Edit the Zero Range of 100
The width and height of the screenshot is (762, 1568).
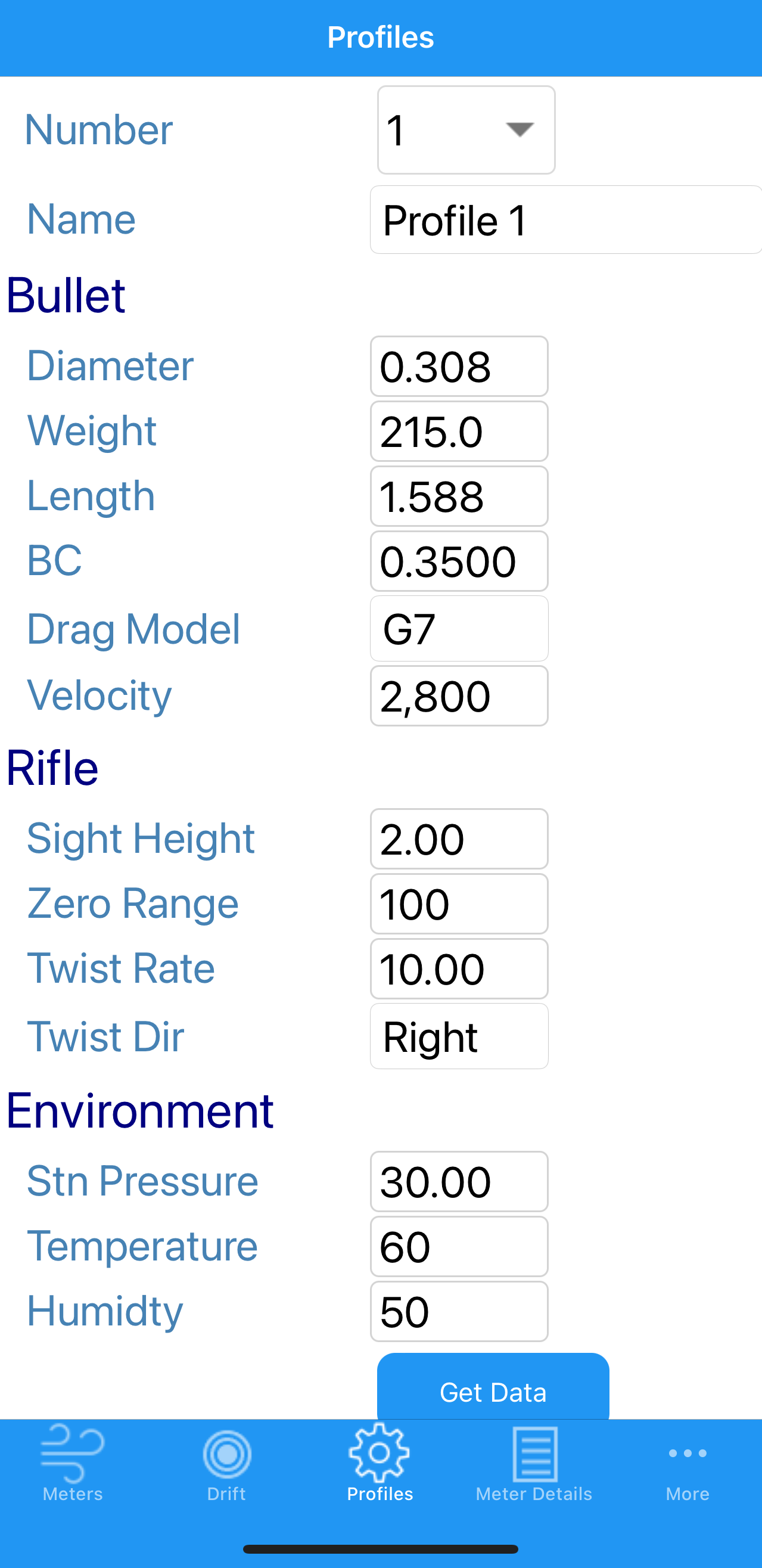tap(459, 903)
